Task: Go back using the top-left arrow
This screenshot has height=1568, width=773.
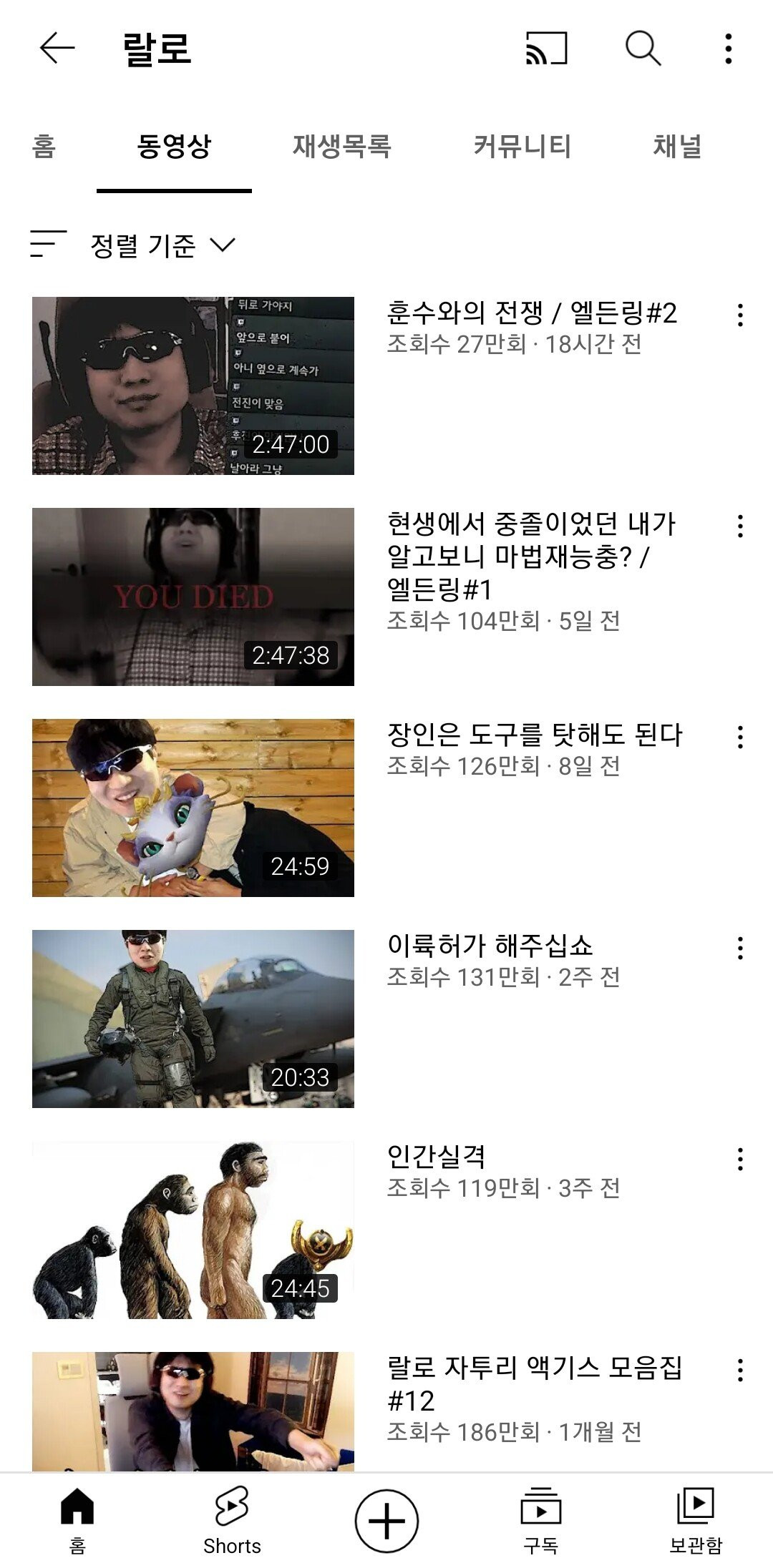Action: pos(57,49)
